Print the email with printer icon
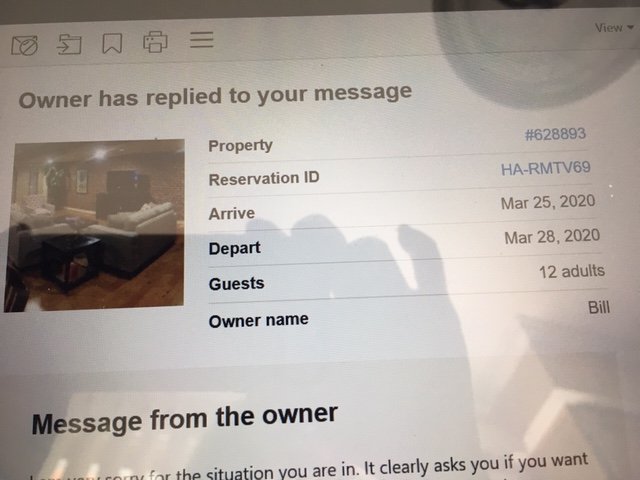640x480 pixels. coord(155,42)
